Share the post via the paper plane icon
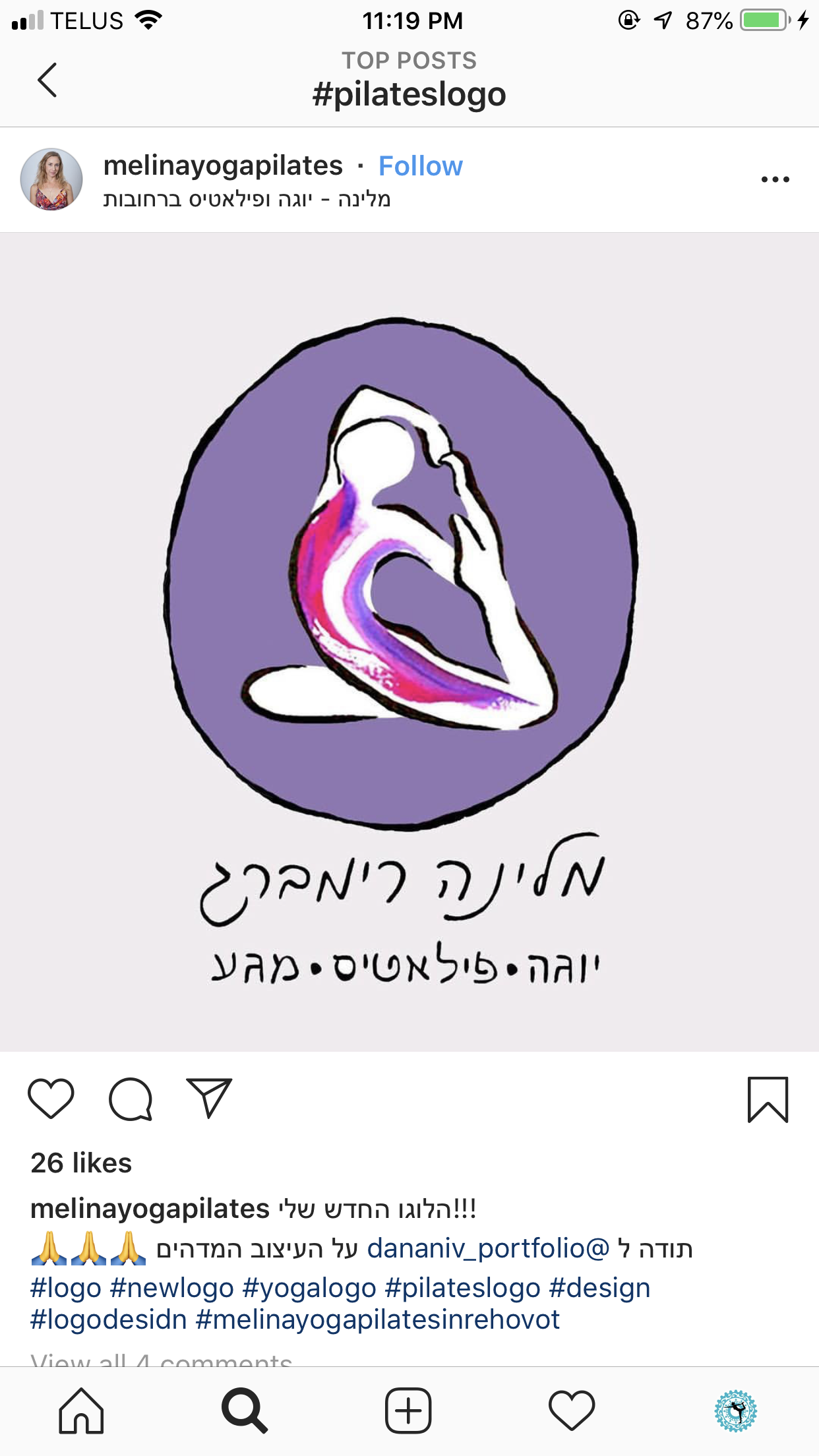The height and width of the screenshot is (1456, 819). (209, 1099)
